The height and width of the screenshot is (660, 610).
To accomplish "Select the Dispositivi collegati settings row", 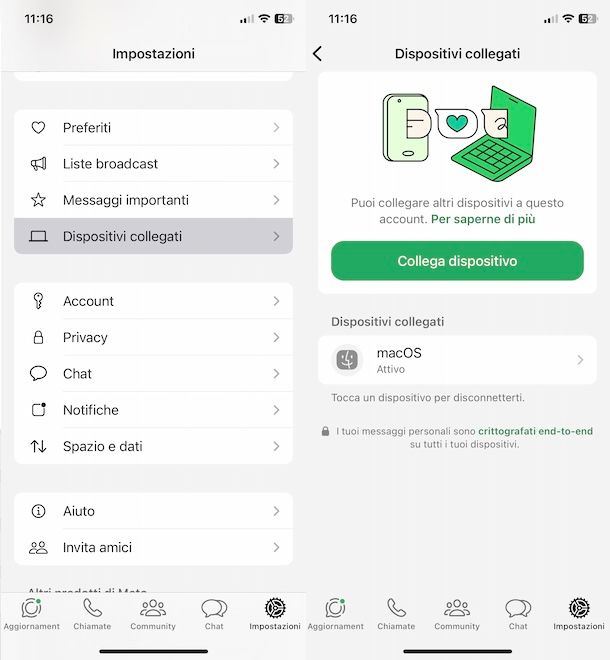I will click(153, 236).
